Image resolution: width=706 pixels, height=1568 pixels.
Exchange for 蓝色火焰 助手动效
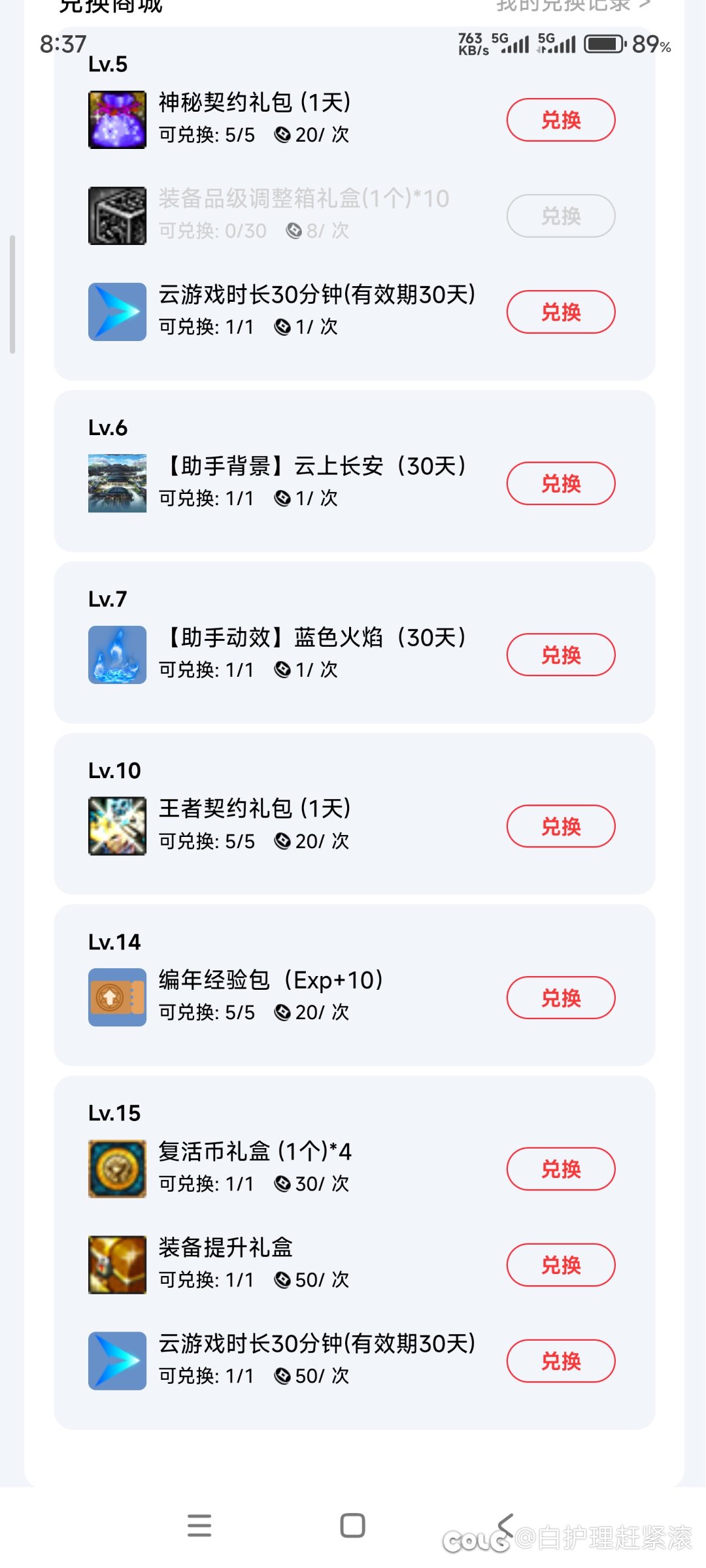[x=560, y=655]
